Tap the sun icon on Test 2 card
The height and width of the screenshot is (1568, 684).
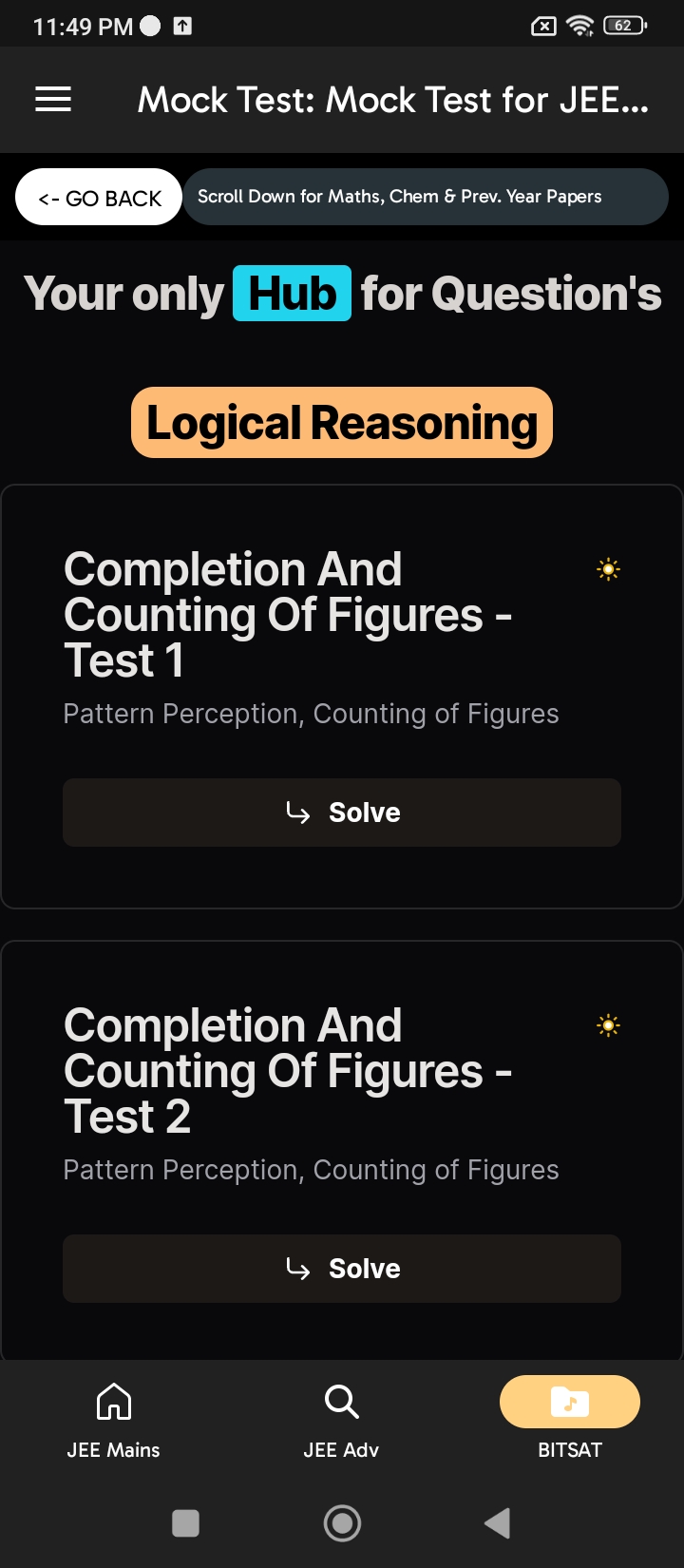[x=608, y=1025]
